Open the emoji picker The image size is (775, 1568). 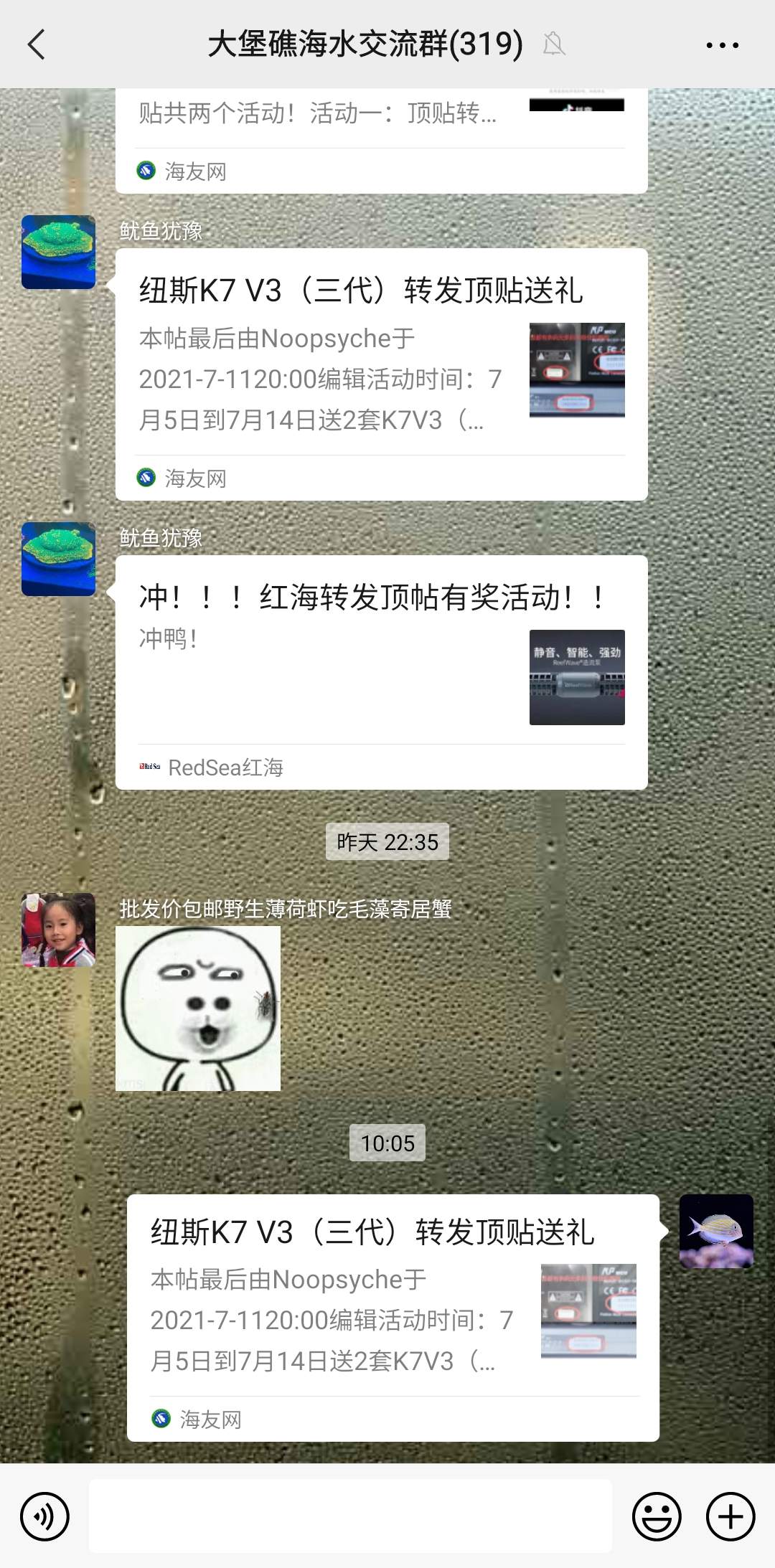tap(656, 1516)
